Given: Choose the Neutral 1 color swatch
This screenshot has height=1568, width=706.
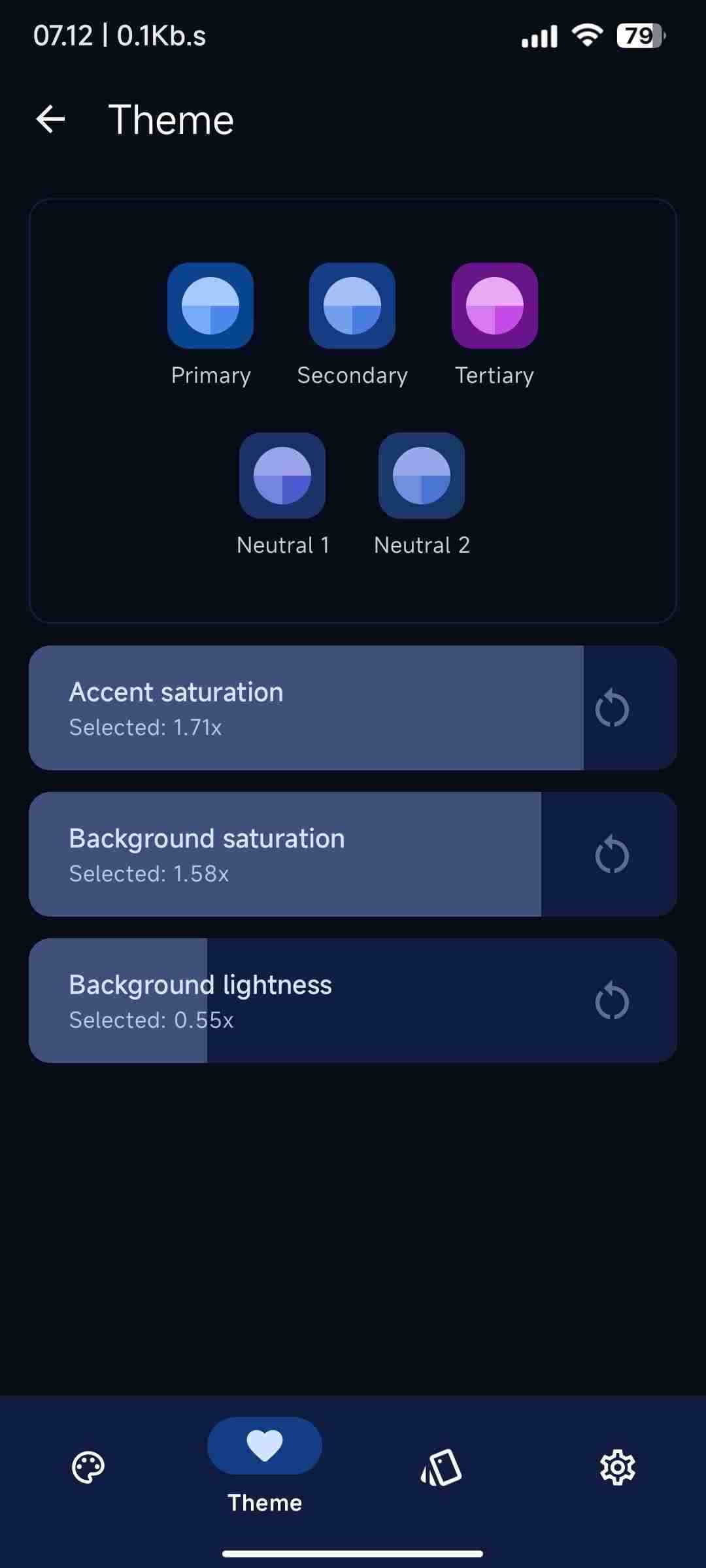Looking at the screenshot, I should (282, 476).
